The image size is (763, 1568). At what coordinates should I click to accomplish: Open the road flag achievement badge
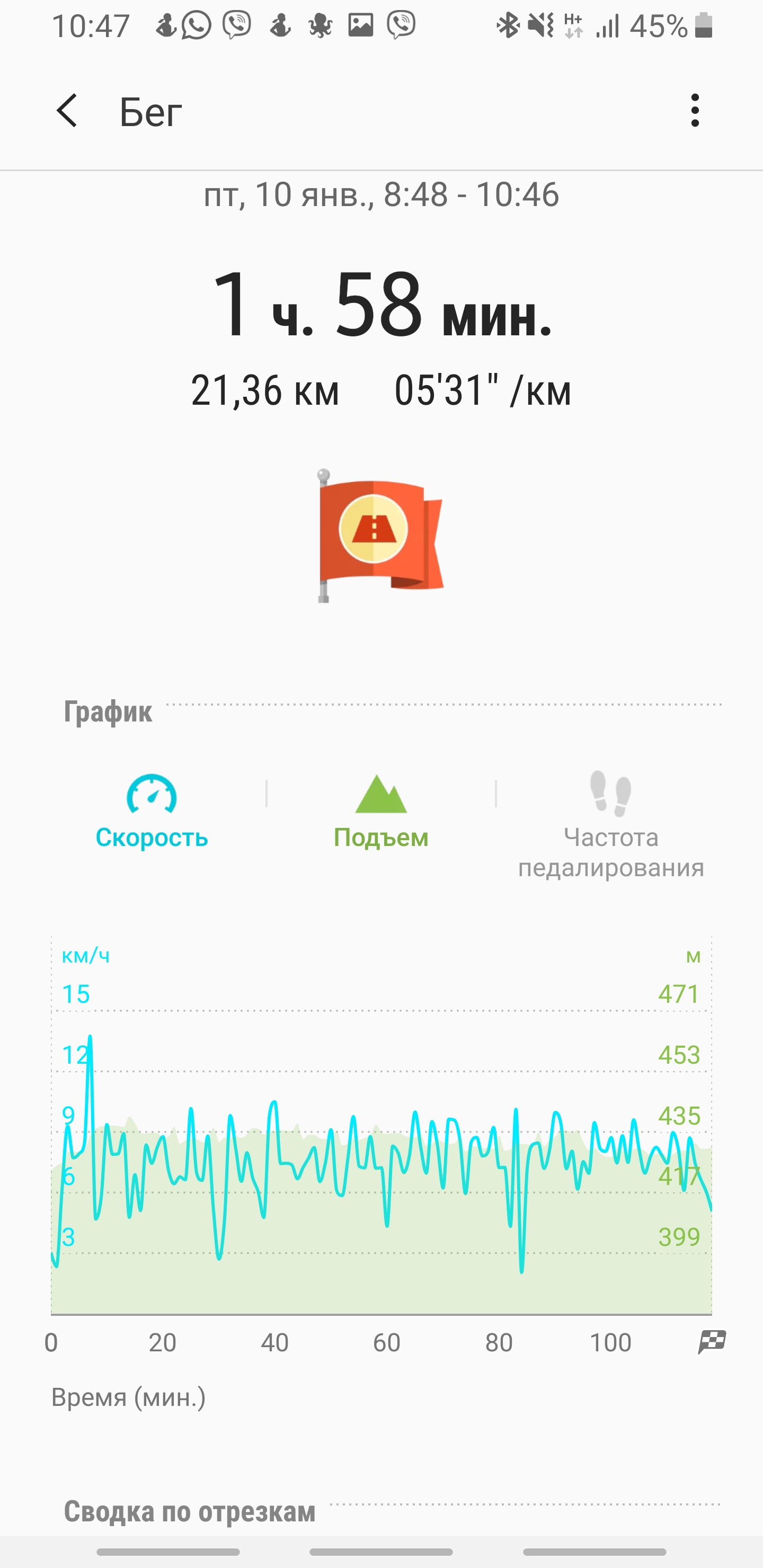(x=380, y=535)
